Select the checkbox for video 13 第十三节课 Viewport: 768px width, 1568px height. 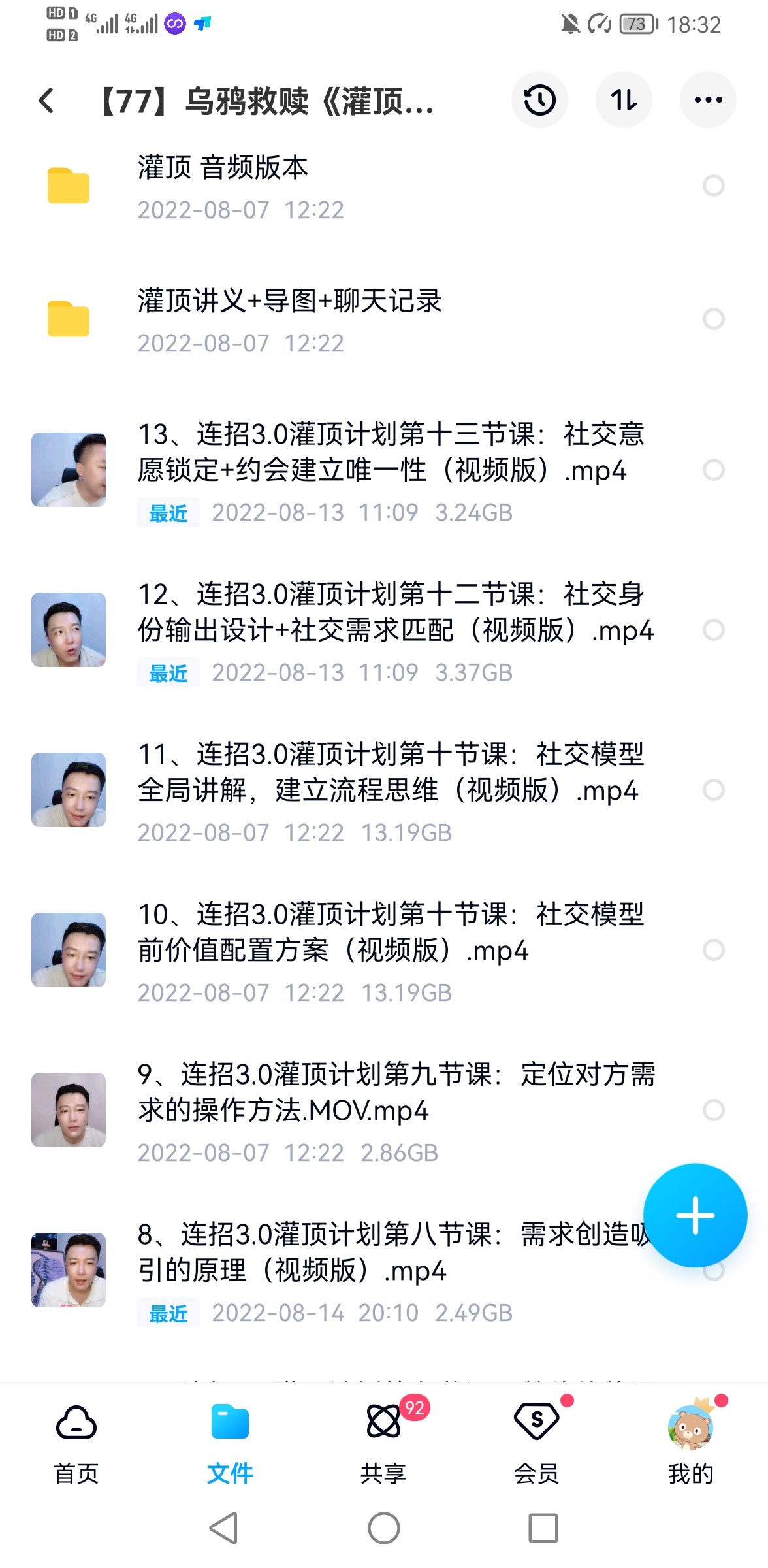713,470
